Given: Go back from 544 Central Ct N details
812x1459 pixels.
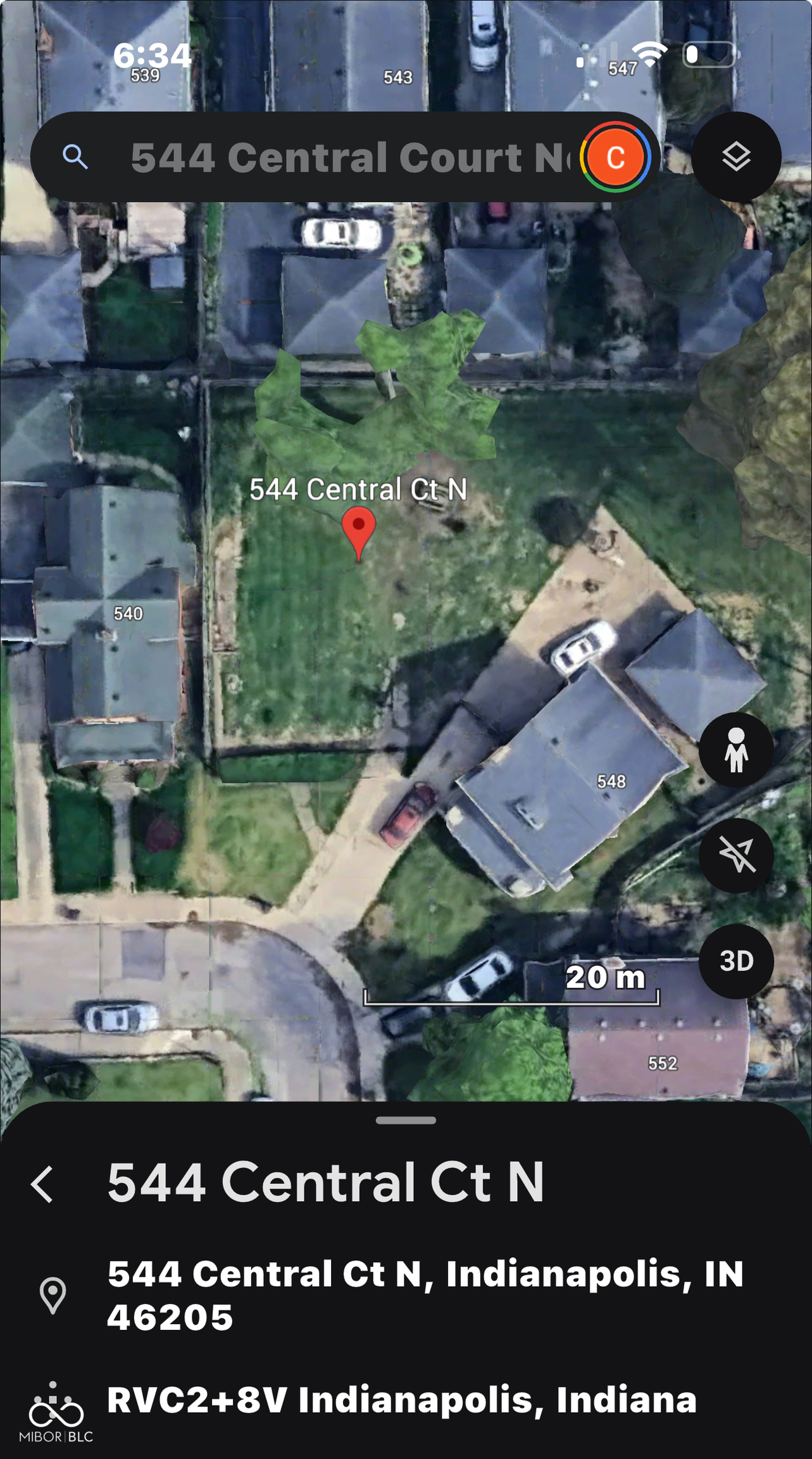Looking at the screenshot, I should click(x=43, y=1184).
